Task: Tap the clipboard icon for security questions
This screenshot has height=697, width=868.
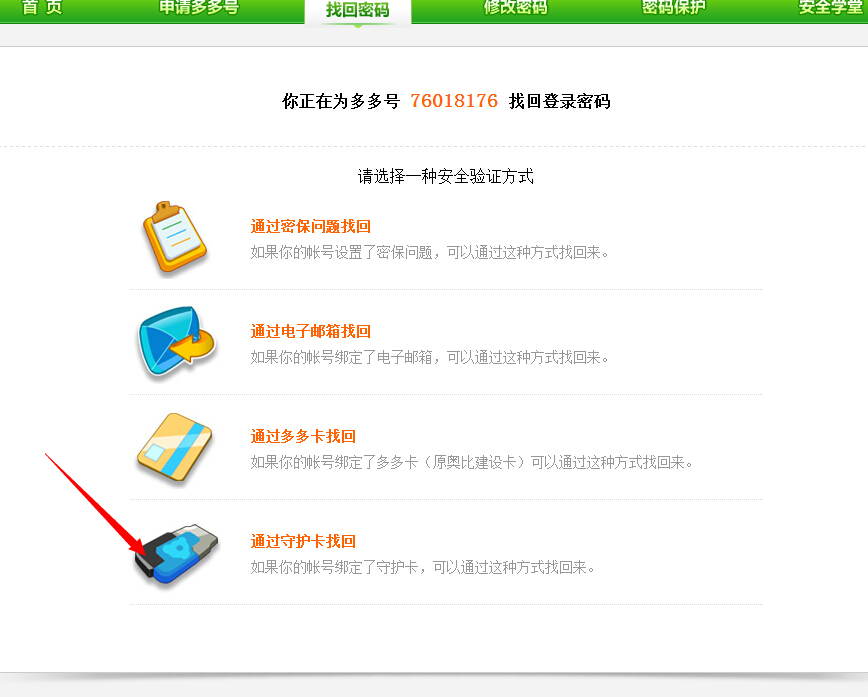Action: tap(174, 237)
